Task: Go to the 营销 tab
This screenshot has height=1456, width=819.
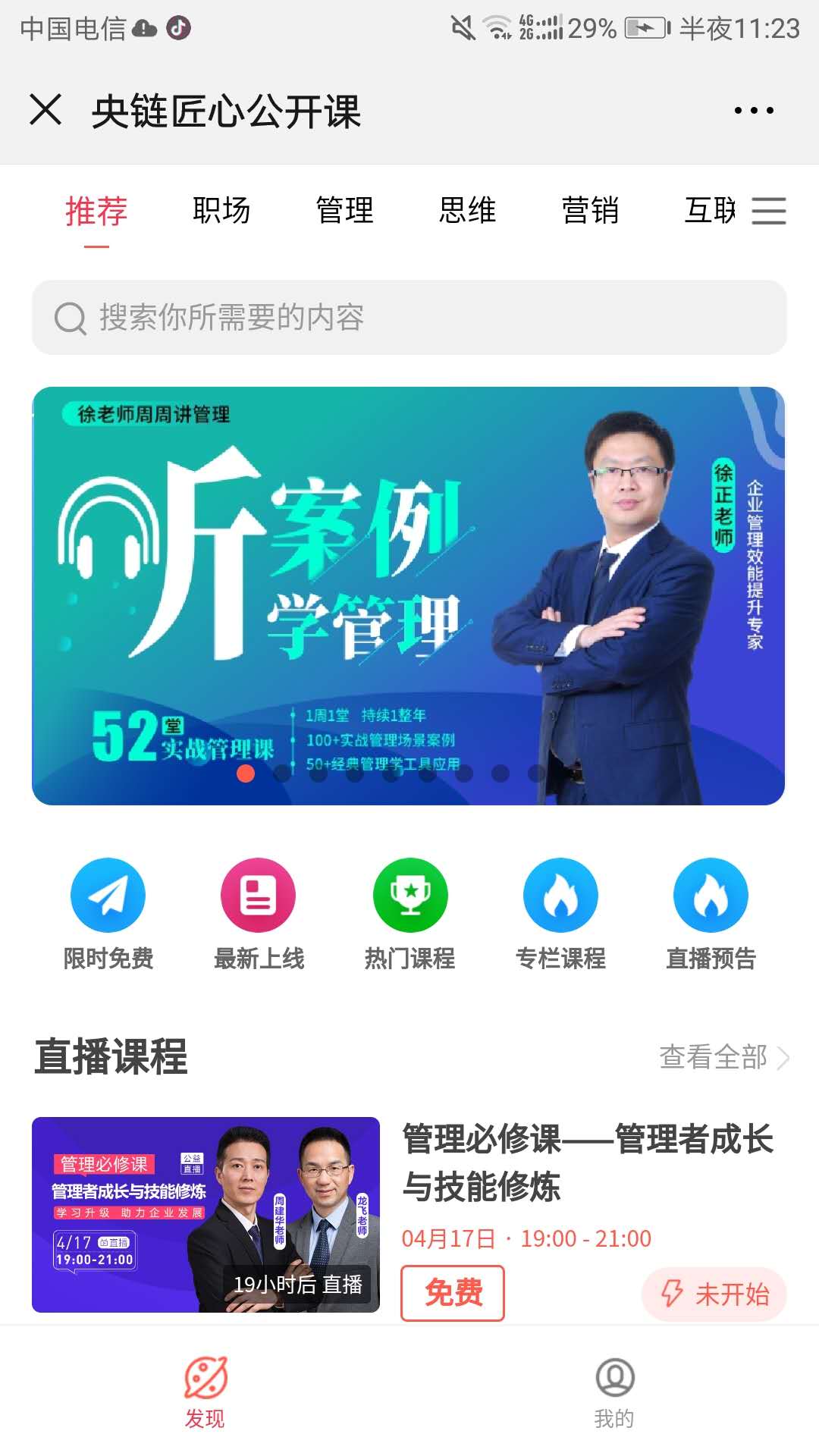Action: (590, 211)
